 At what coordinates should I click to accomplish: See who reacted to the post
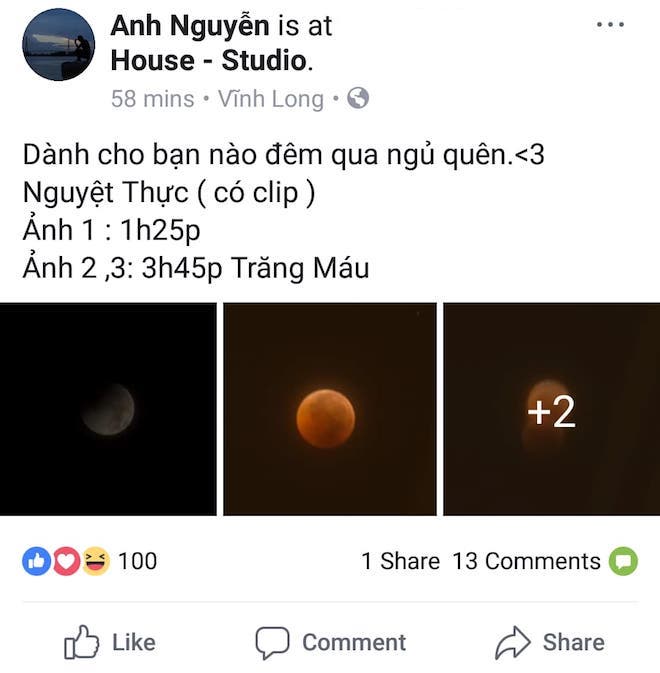point(90,561)
